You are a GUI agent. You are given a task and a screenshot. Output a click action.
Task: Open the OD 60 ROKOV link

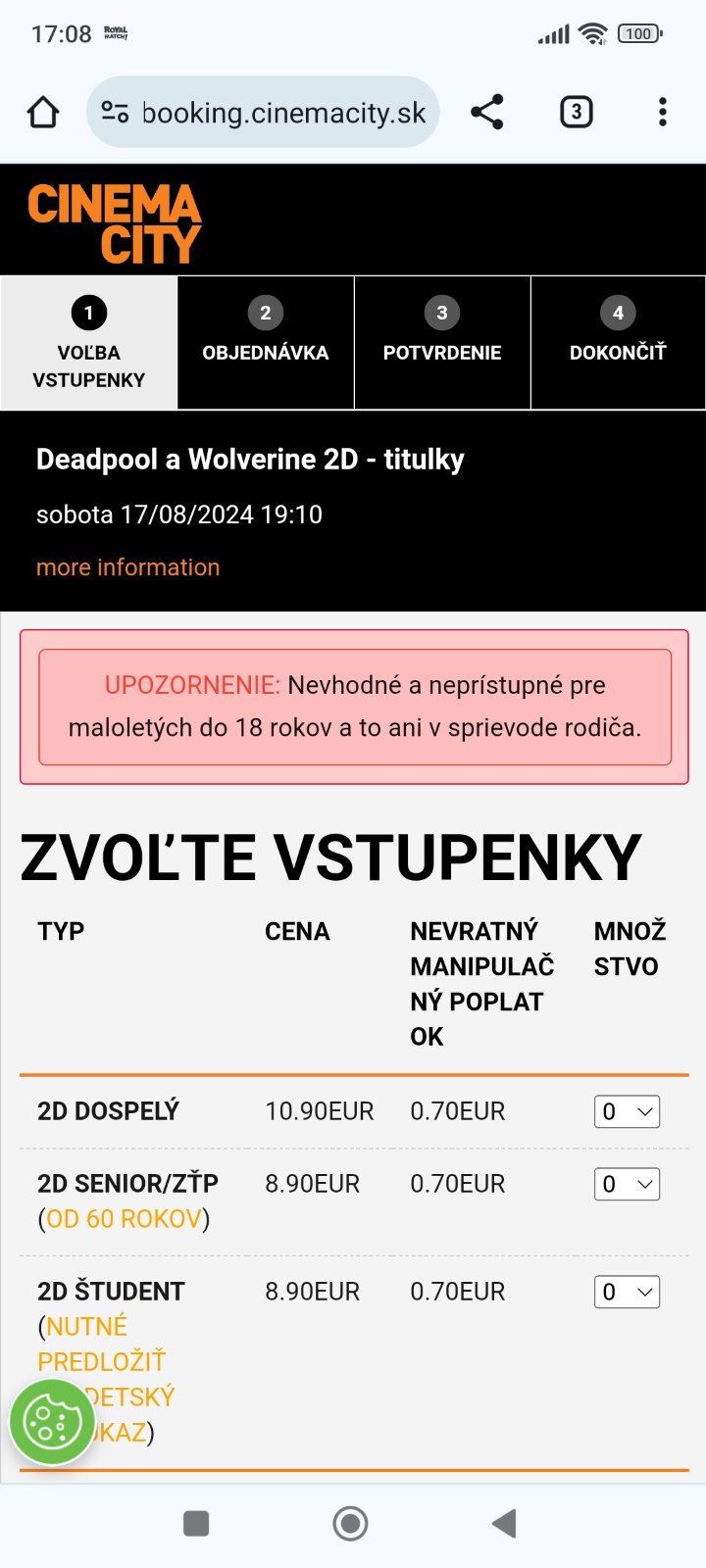click(124, 1219)
